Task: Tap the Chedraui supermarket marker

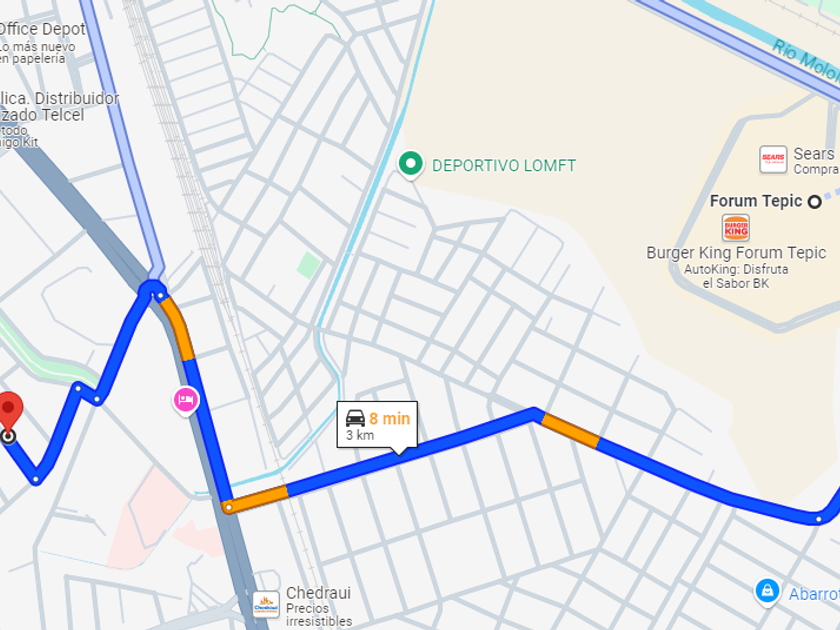Action: tap(266, 604)
